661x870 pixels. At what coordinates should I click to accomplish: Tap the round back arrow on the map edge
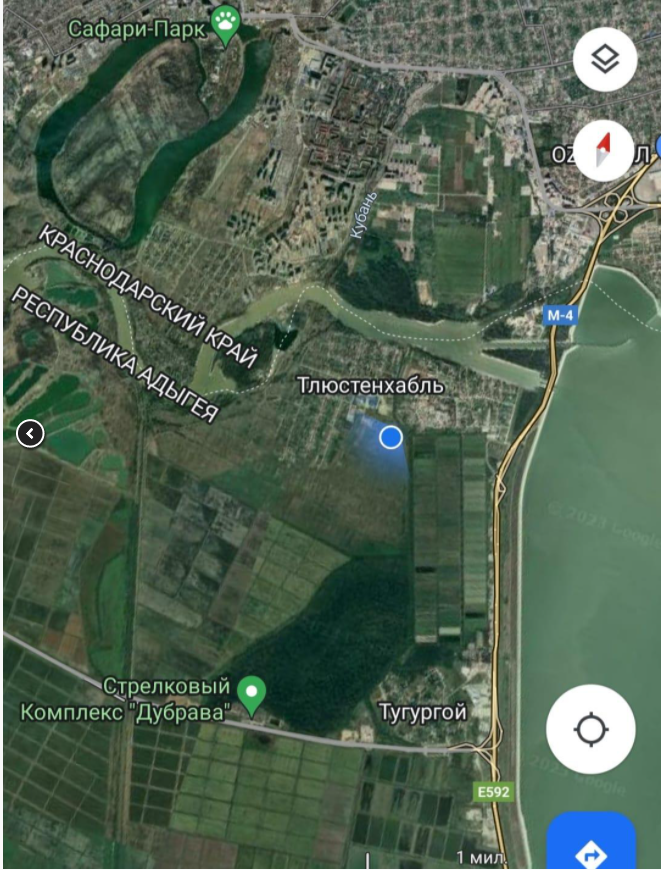click(x=31, y=433)
